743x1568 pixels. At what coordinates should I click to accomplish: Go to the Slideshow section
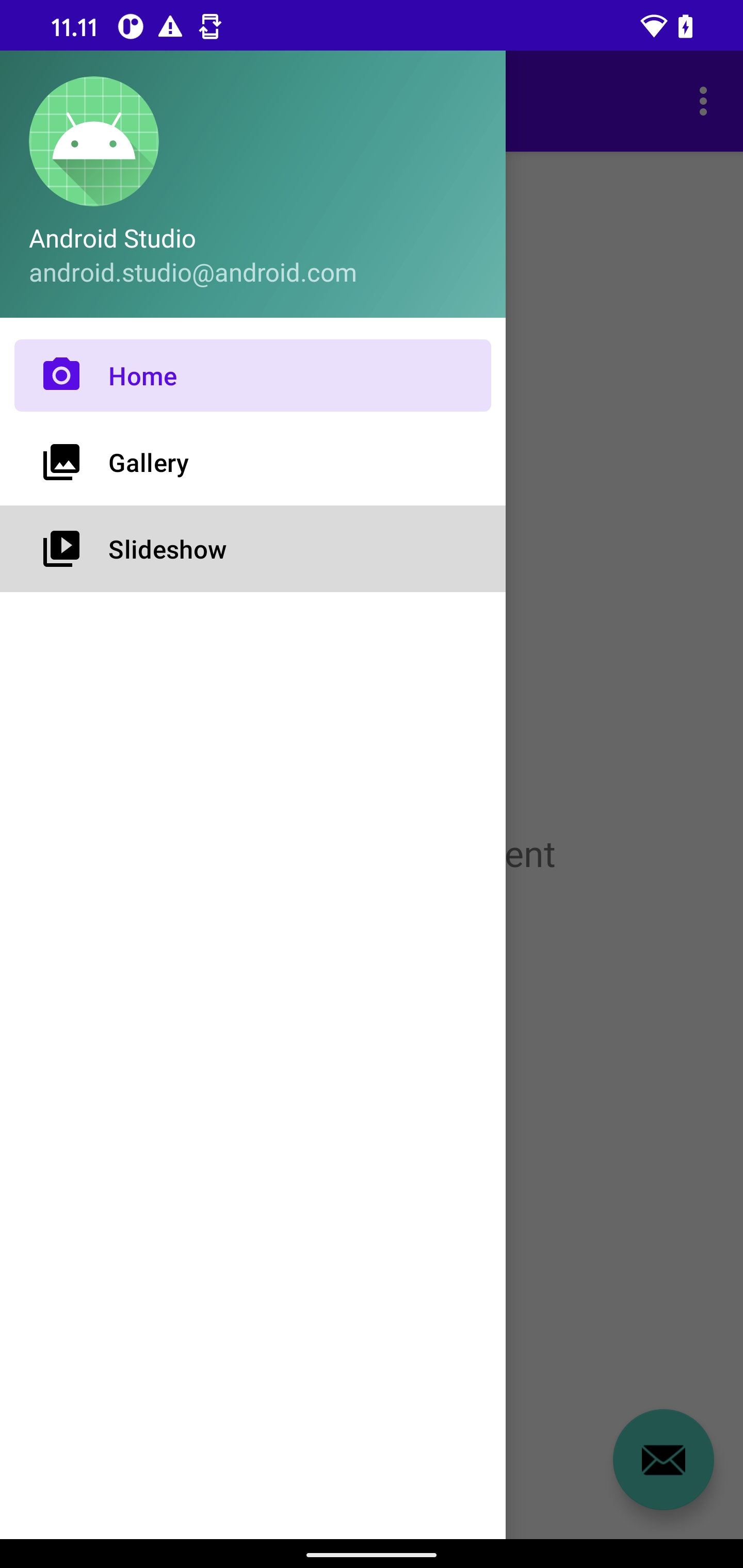click(x=252, y=549)
